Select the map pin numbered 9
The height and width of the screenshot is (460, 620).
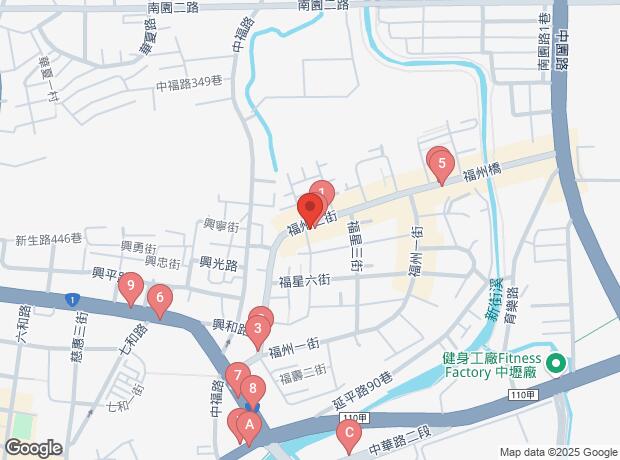point(130,287)
